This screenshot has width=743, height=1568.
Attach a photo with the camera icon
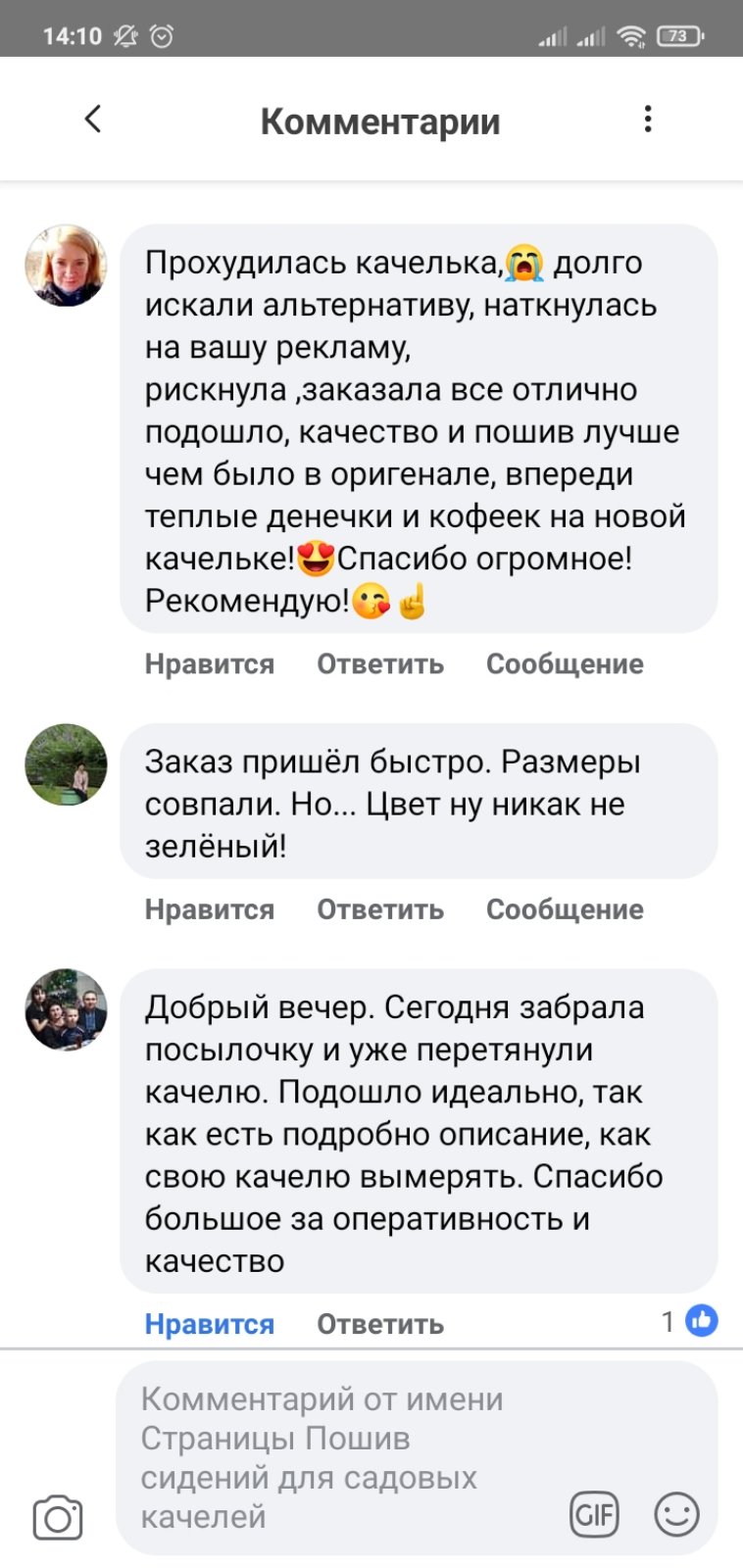point(58,1517)
